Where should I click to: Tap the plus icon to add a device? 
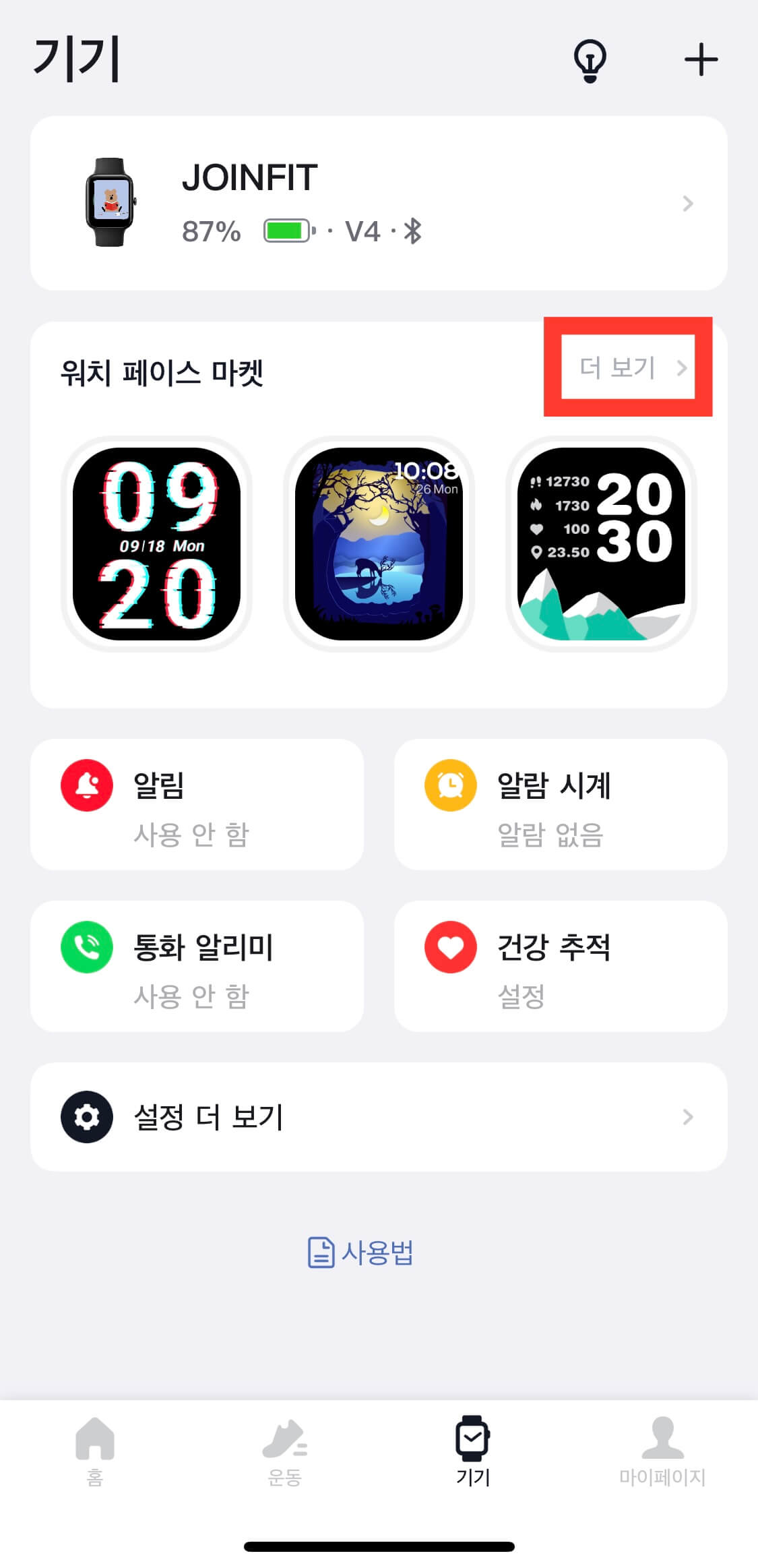(x=701, y=59)
